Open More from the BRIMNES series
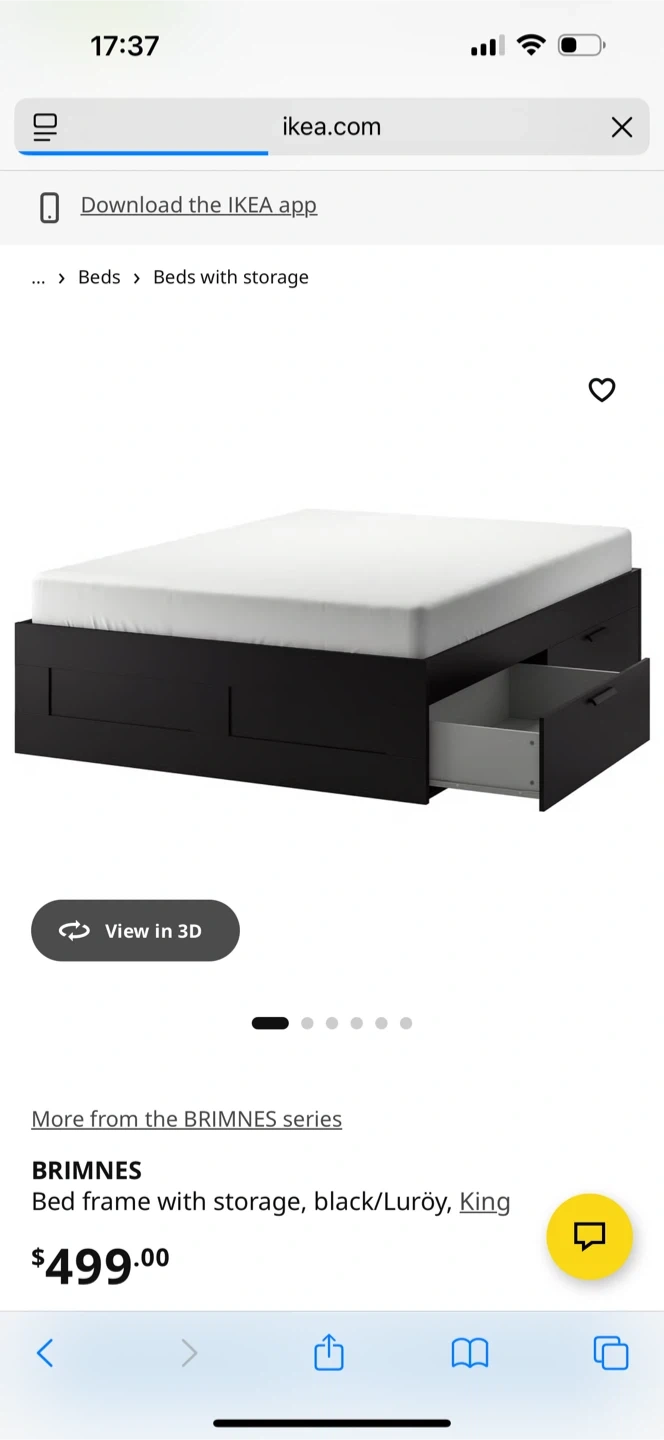 pyautogui.click(x=186, y=1119)
